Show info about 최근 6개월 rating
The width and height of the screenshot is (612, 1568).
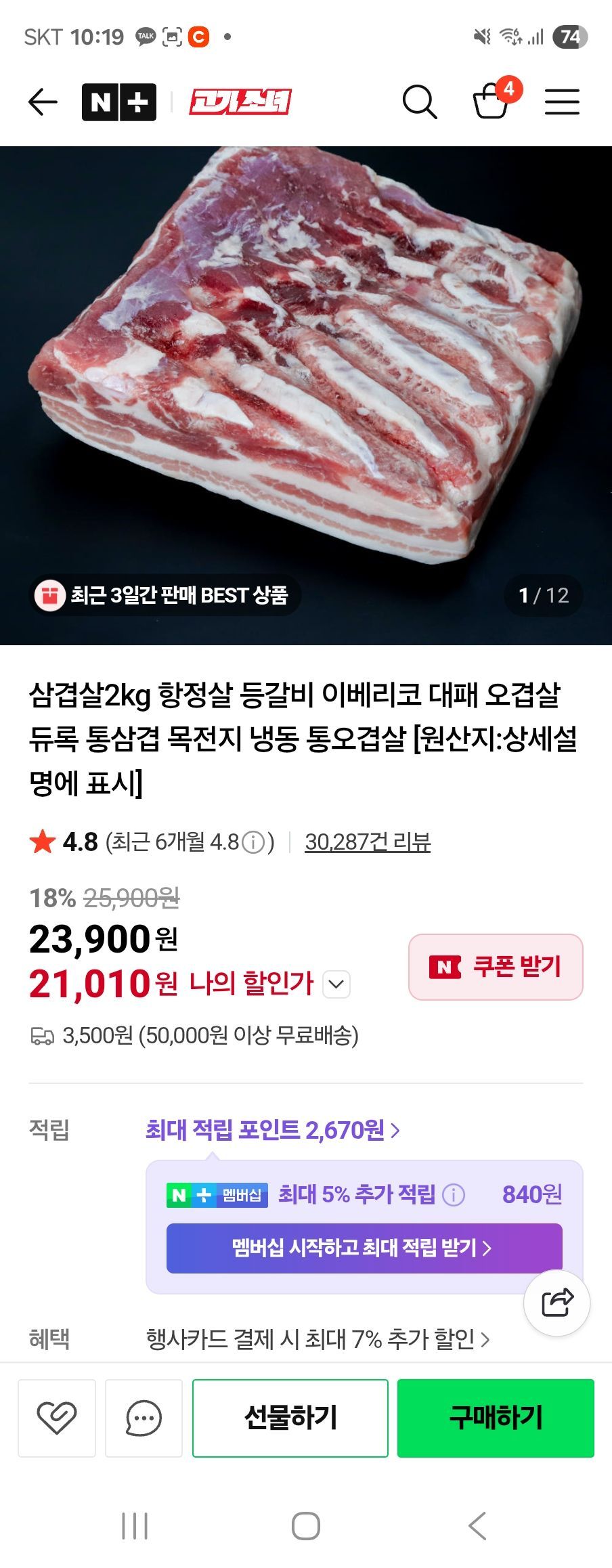pyautogui.click(x=253, y=842)
